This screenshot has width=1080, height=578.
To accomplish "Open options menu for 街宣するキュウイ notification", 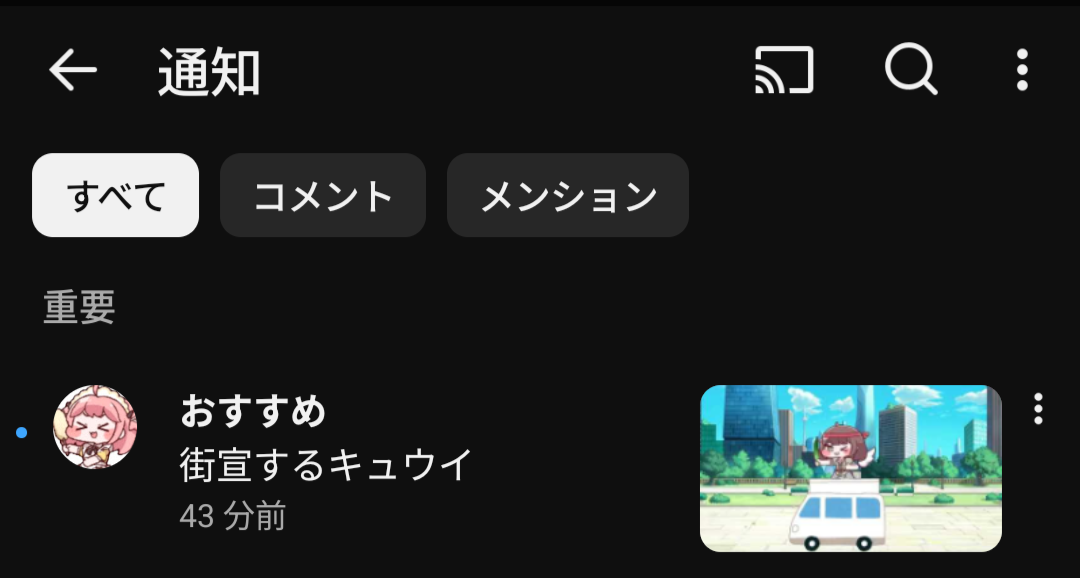I will [x=1038, y=408].
